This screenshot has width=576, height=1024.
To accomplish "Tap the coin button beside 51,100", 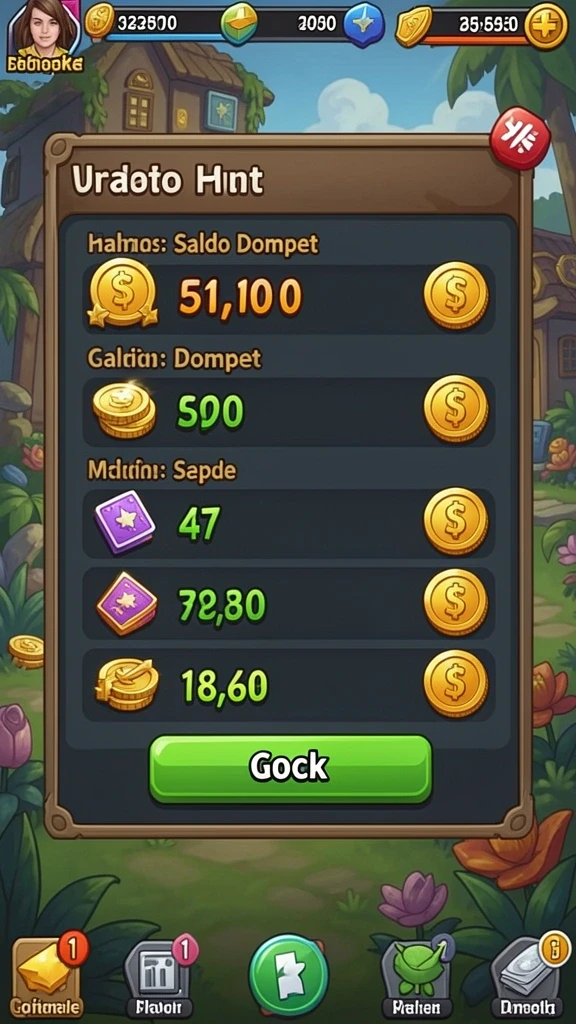I will (x=456, y=295).
